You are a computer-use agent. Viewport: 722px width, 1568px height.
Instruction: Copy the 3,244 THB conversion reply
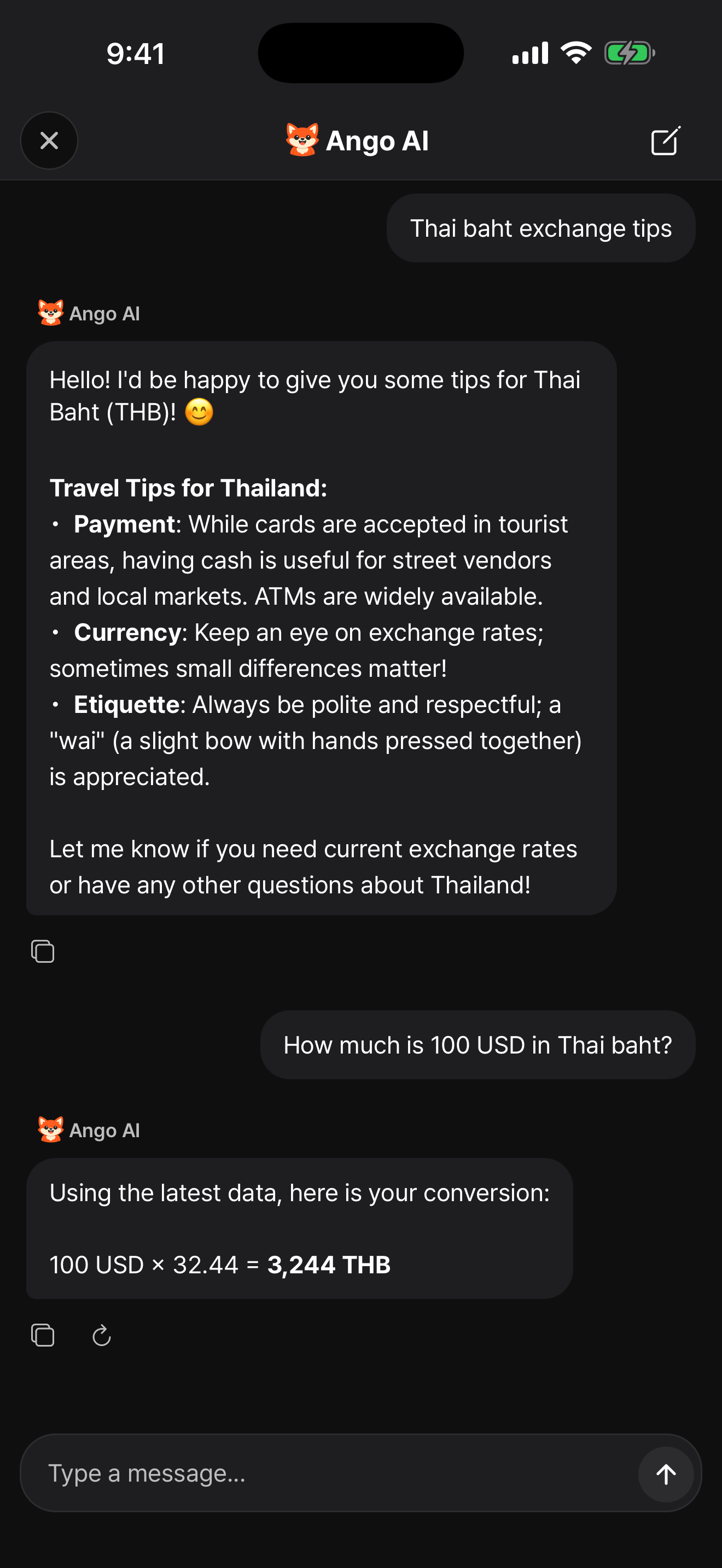pos(43,1336)
